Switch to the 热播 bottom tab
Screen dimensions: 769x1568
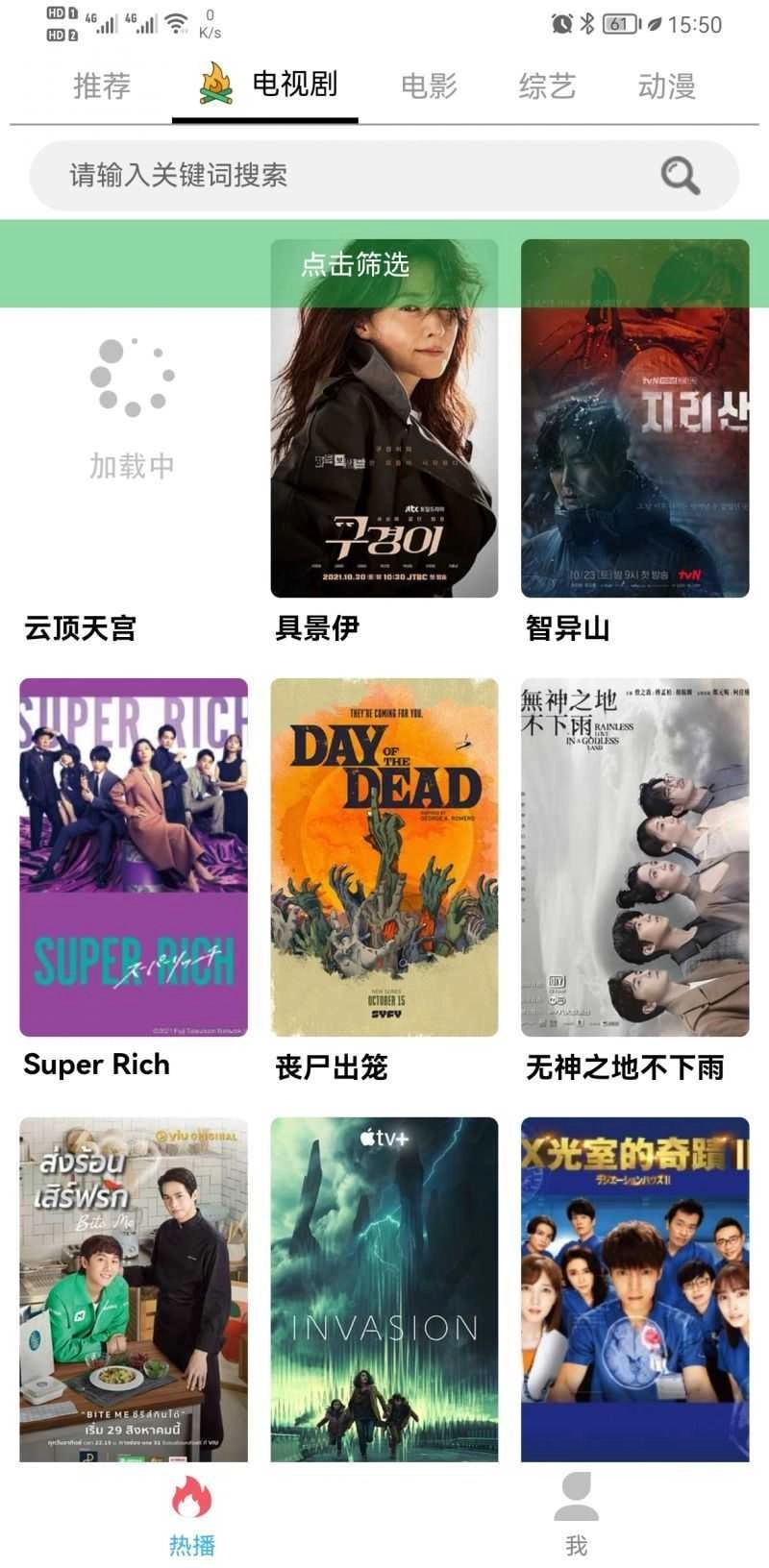pyautogui.click(x=192, y=1516)
